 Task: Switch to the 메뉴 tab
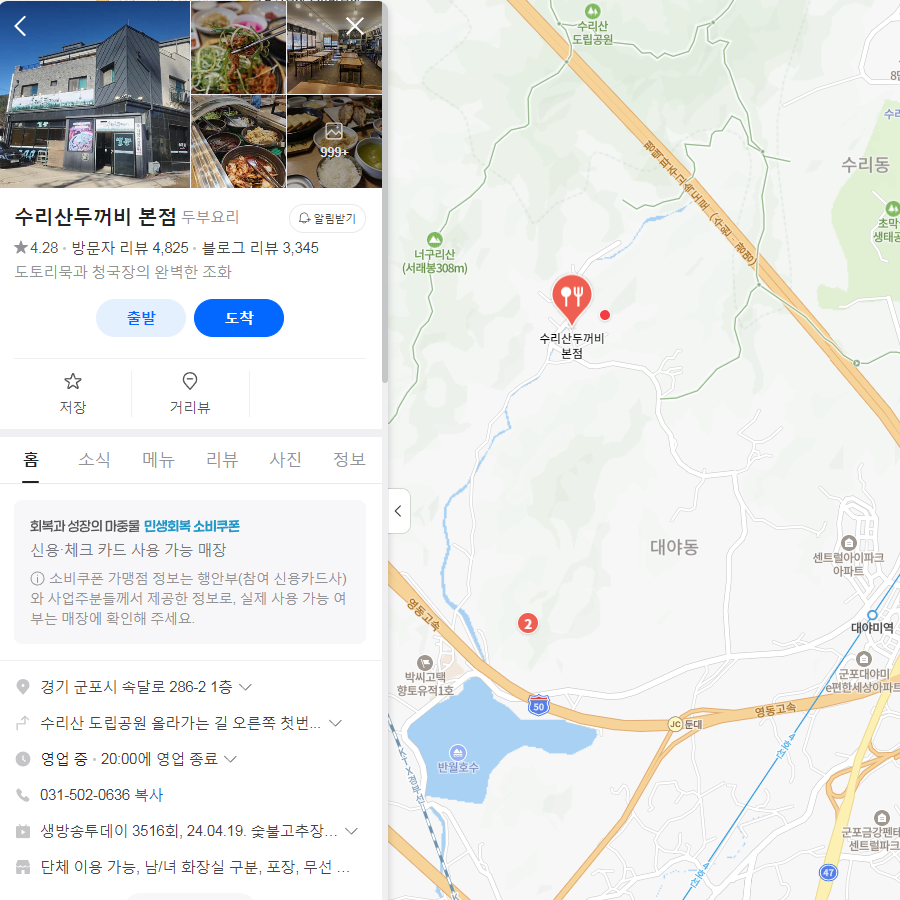point(158,460)
